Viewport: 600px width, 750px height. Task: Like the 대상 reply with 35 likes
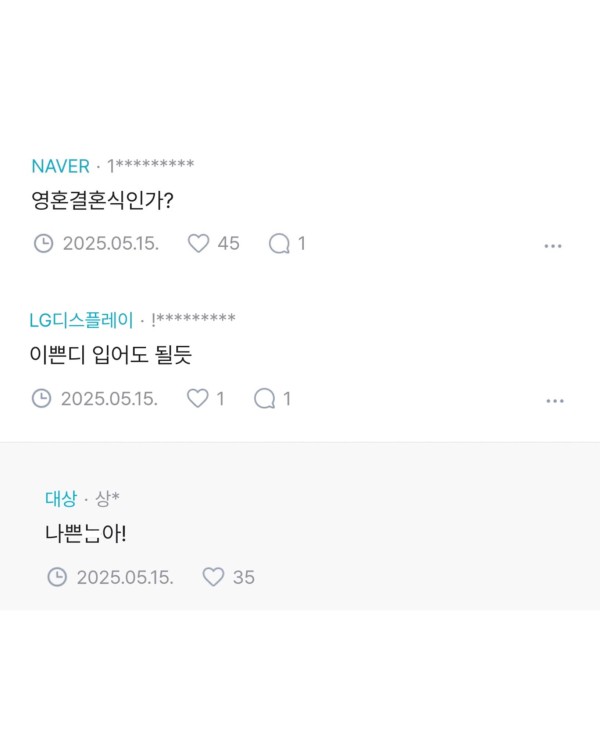click(213, 577)
